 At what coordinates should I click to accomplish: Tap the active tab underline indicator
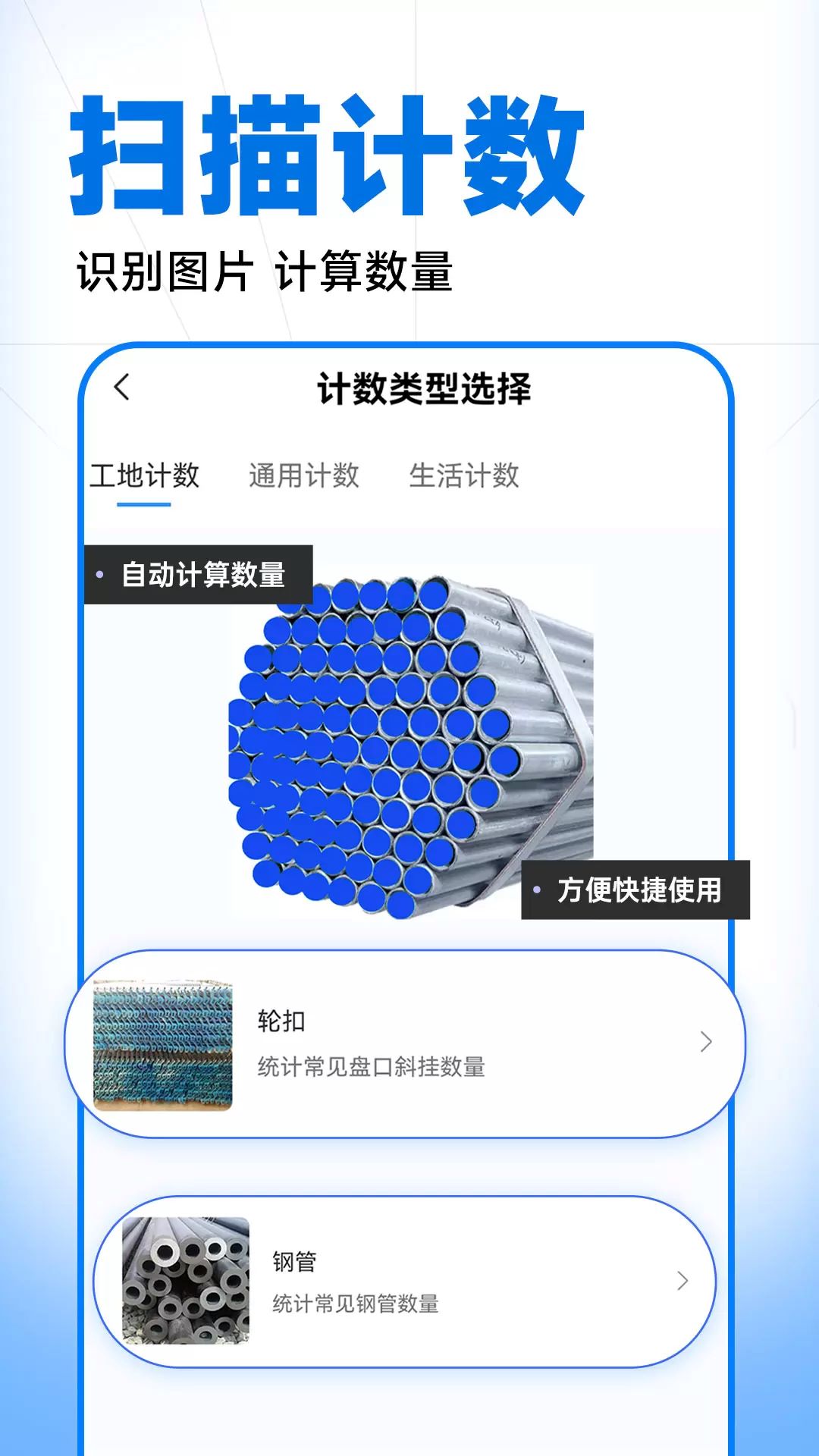145,505
